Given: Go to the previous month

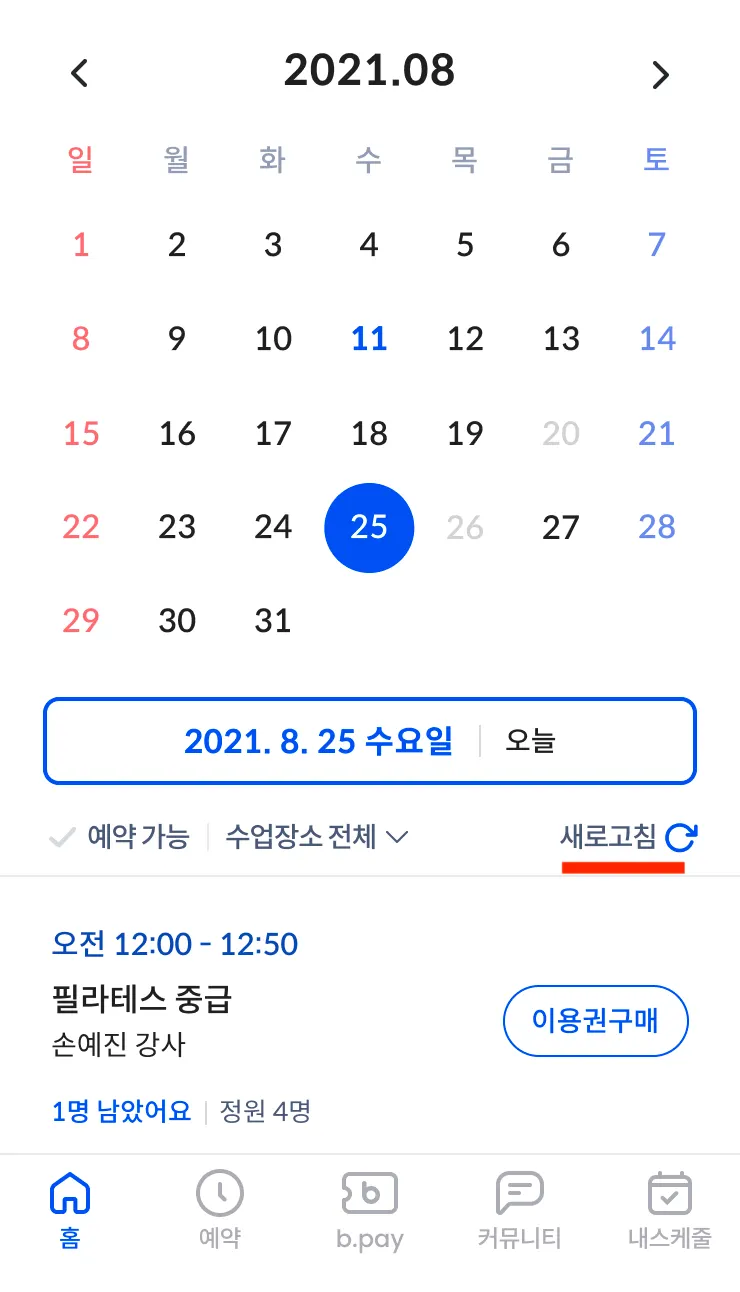Looking at the screenshot, I should coord(80,73).
